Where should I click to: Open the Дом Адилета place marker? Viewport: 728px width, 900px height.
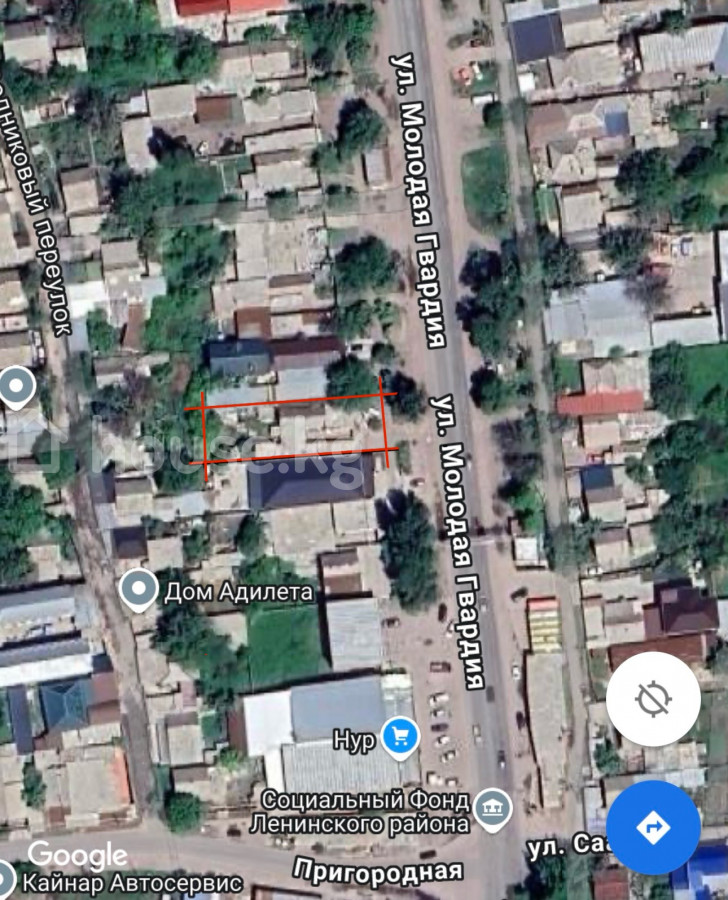click(138, 590)
